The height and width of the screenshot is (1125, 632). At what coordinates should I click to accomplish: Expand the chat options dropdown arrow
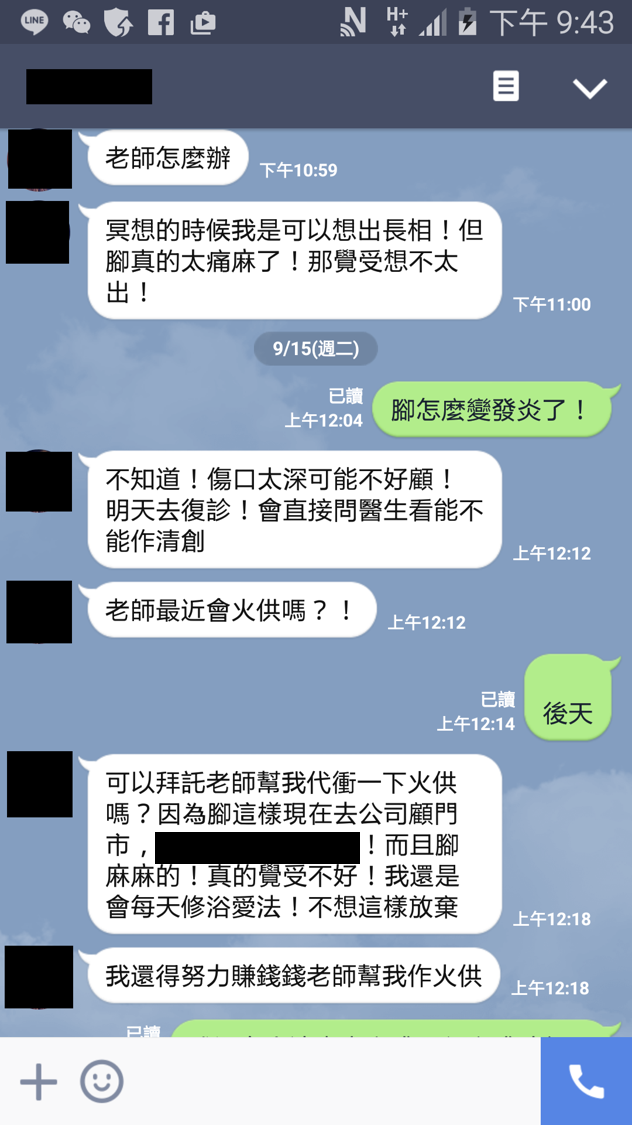click(x=589, y=88)
